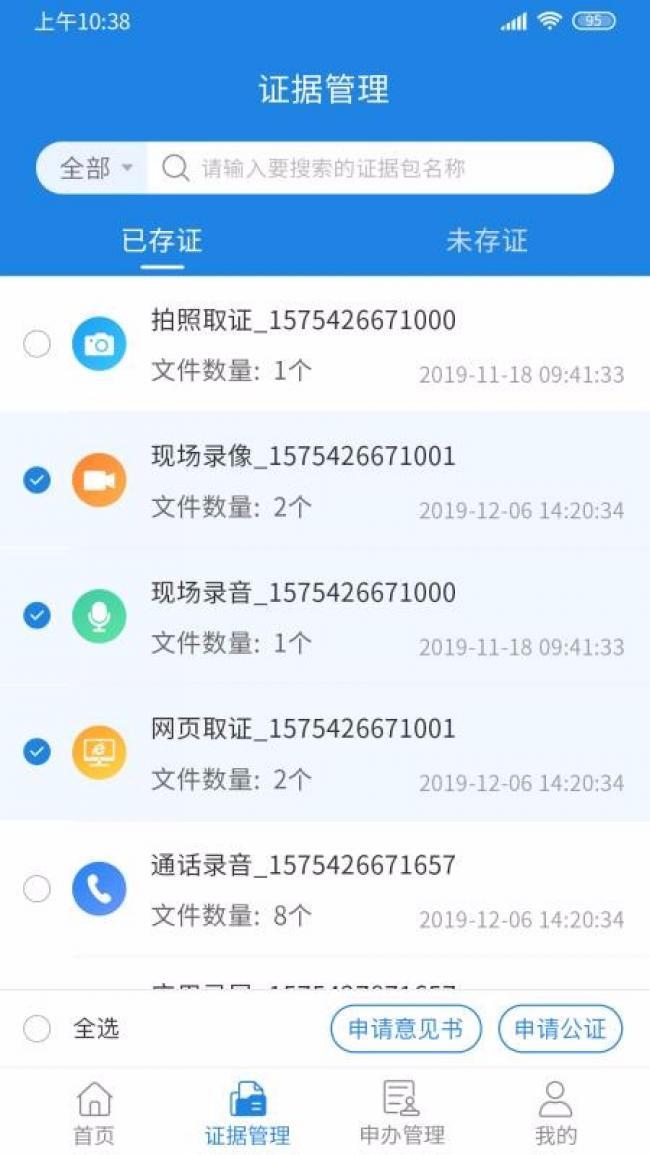Check the 通话录音_1575426671657 checkbox

pyautogui.click(x=37, y=888)
